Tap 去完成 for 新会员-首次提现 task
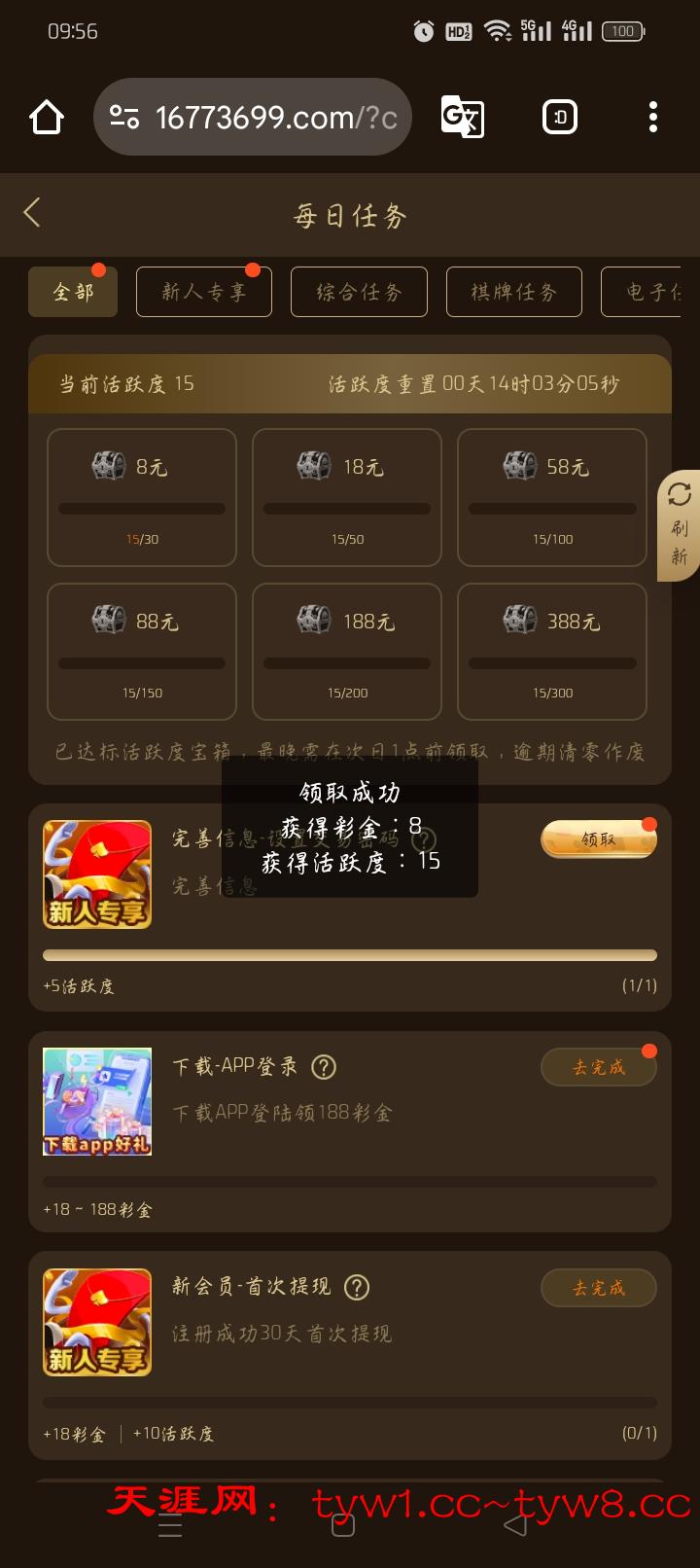This screenshot has width=700, height=1568. pyautogui.click(x=598, y=1288)
